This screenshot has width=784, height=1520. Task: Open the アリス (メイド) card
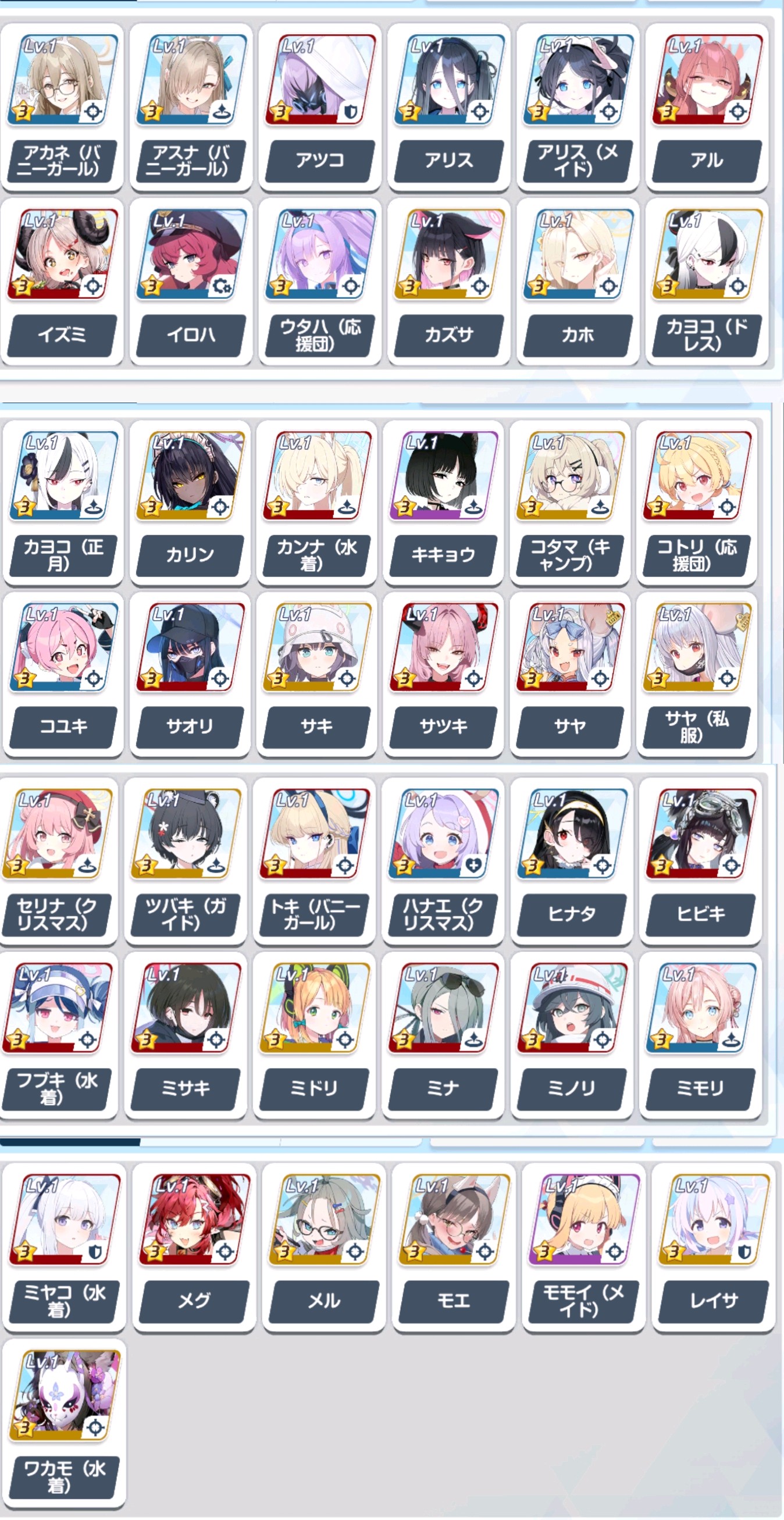coord(578,108)
